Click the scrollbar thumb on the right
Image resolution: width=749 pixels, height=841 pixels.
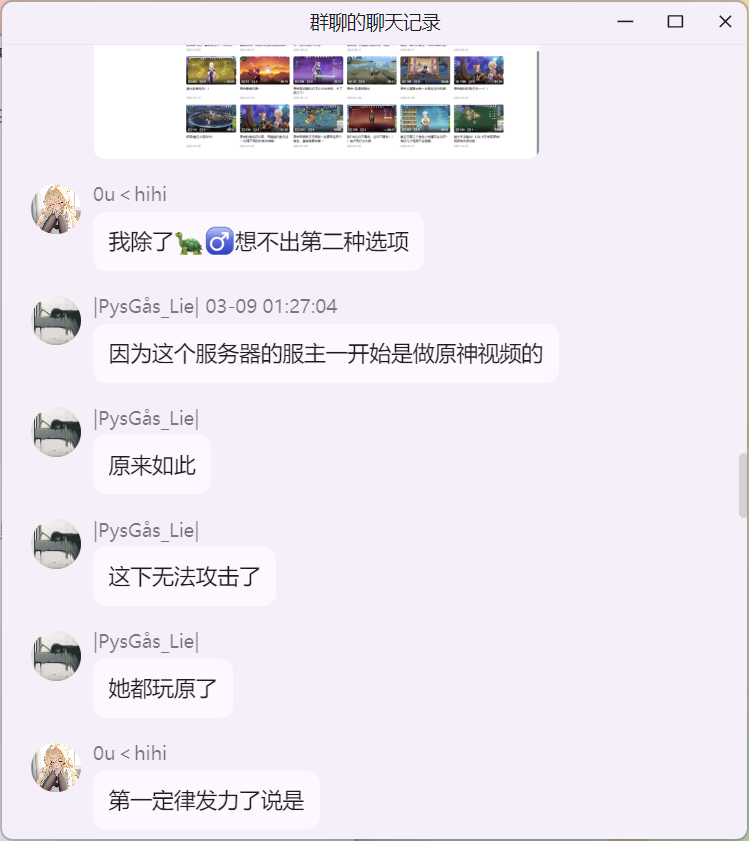[742, 485]
